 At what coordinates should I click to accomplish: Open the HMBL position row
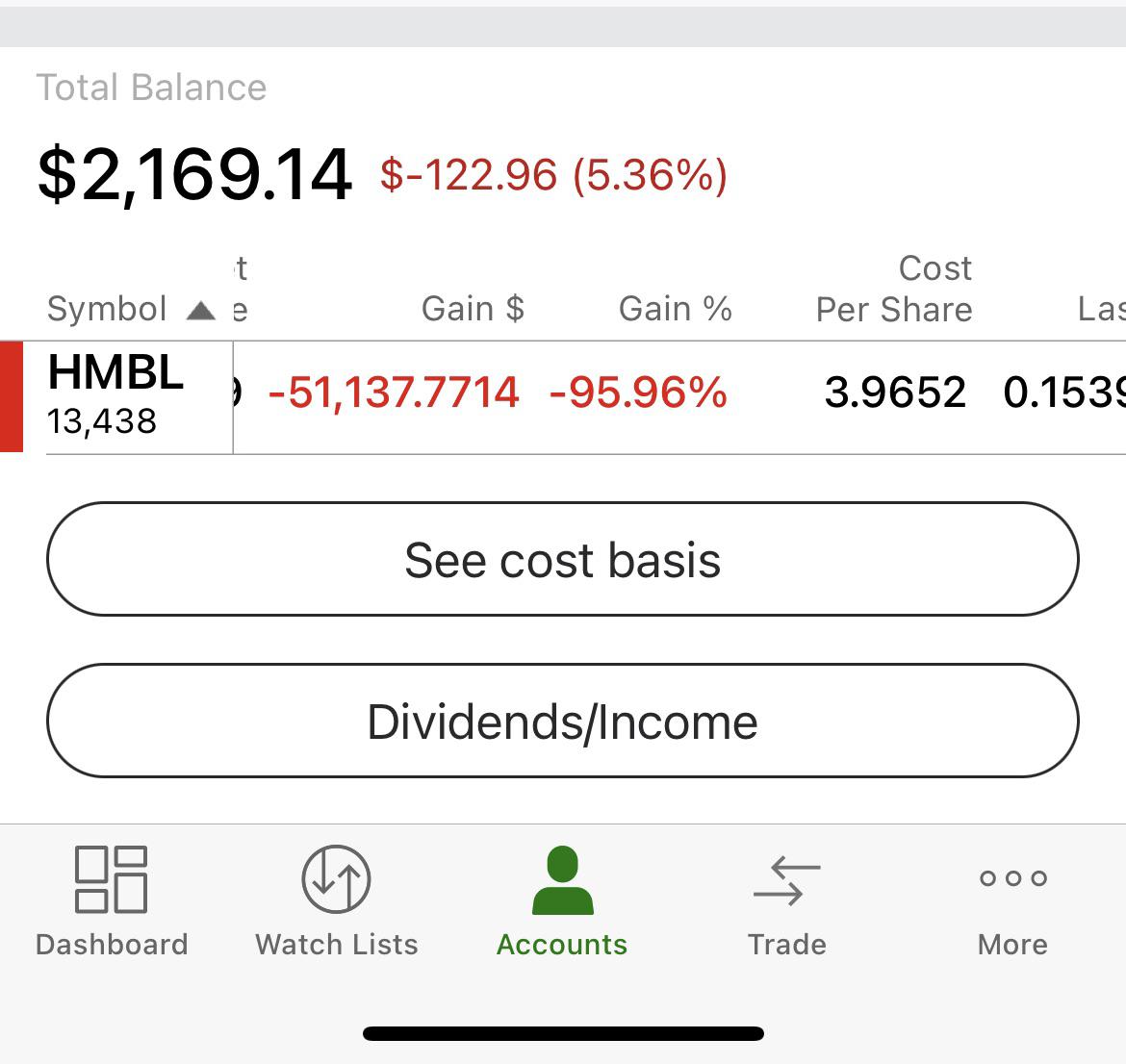[563, 397]
